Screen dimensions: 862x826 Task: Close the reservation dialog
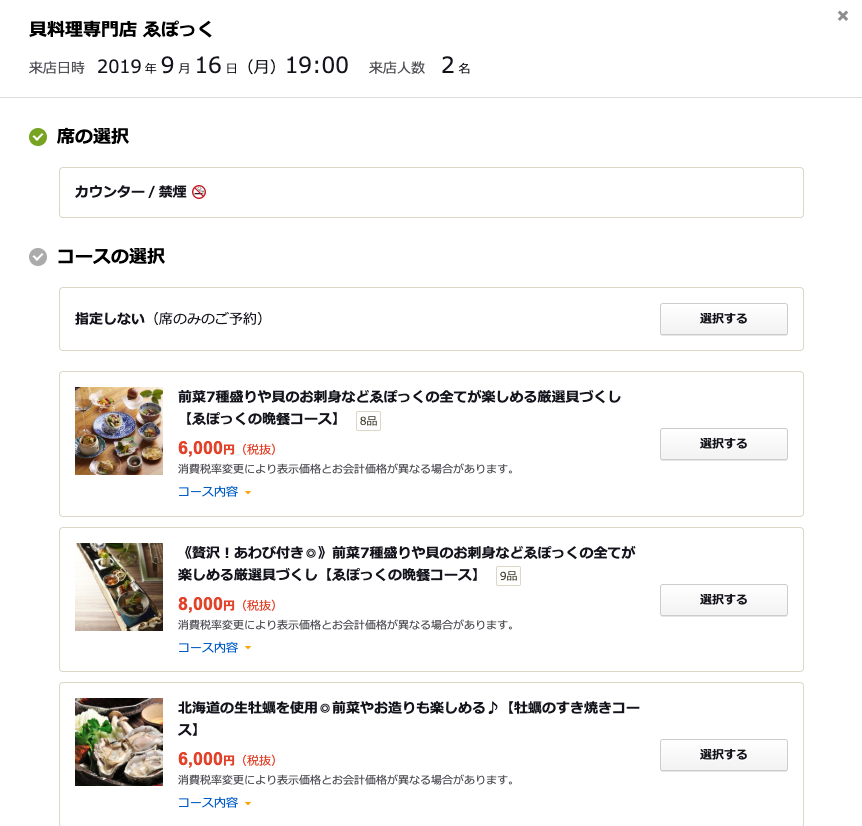point(843,15)
